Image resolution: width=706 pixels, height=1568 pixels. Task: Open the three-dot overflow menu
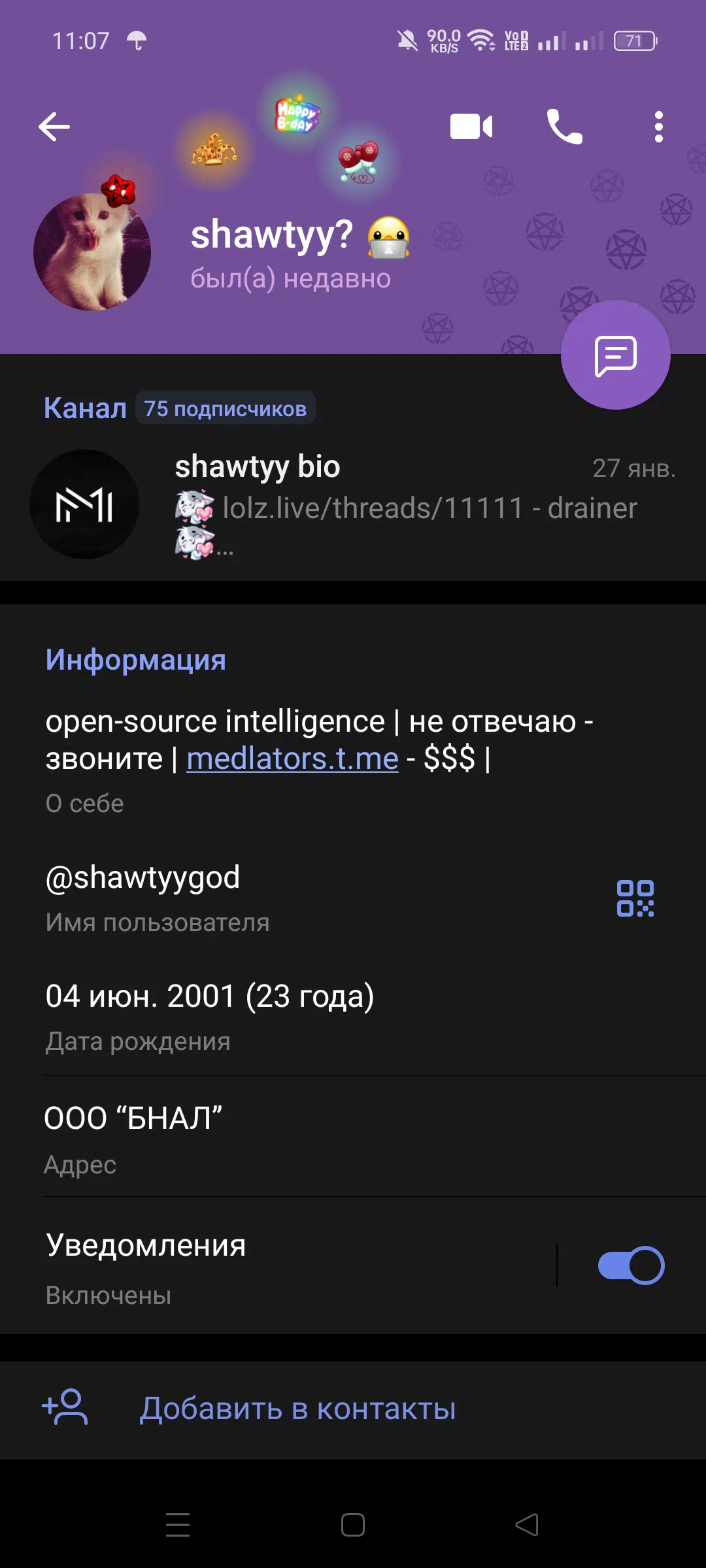[x=658, y=127]
